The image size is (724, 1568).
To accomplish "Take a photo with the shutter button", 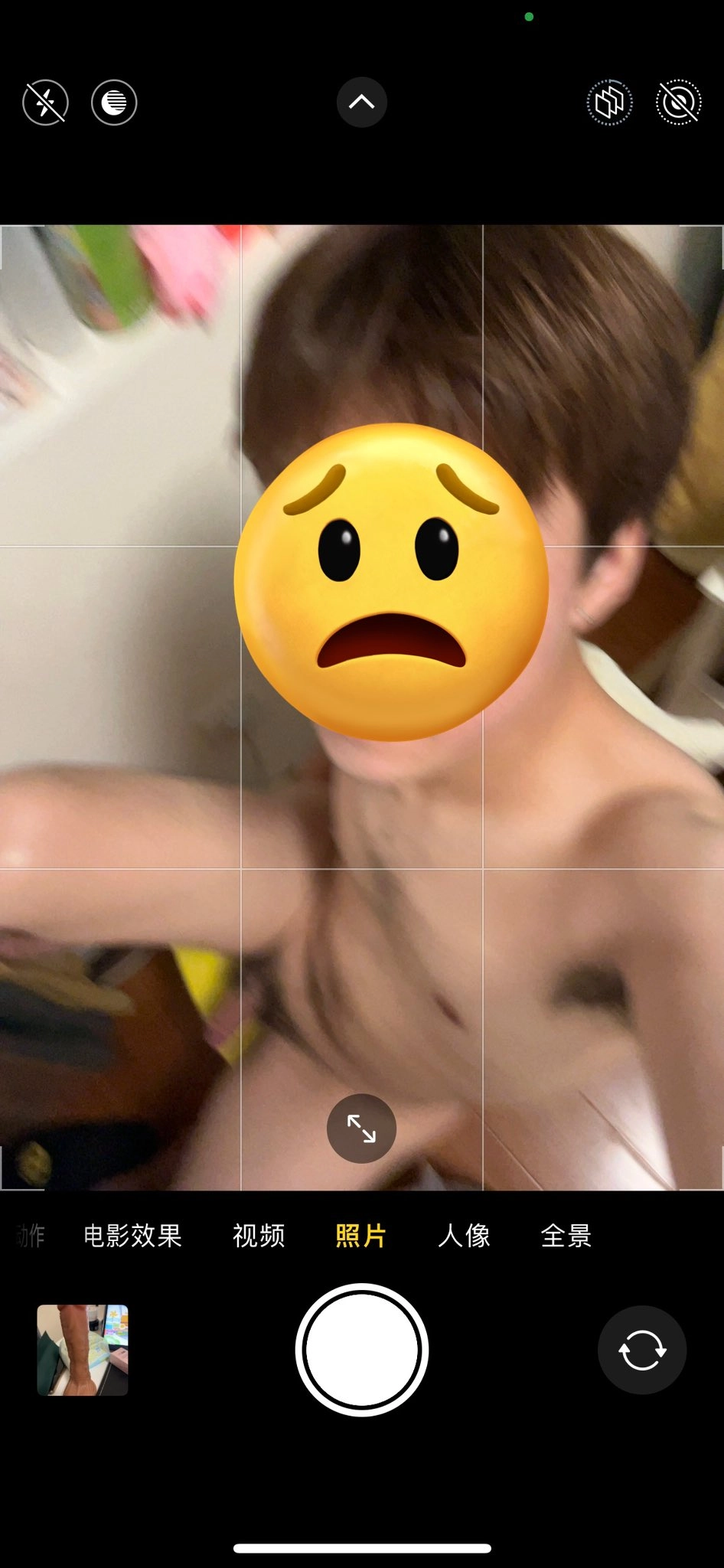I will point(362,1350).
